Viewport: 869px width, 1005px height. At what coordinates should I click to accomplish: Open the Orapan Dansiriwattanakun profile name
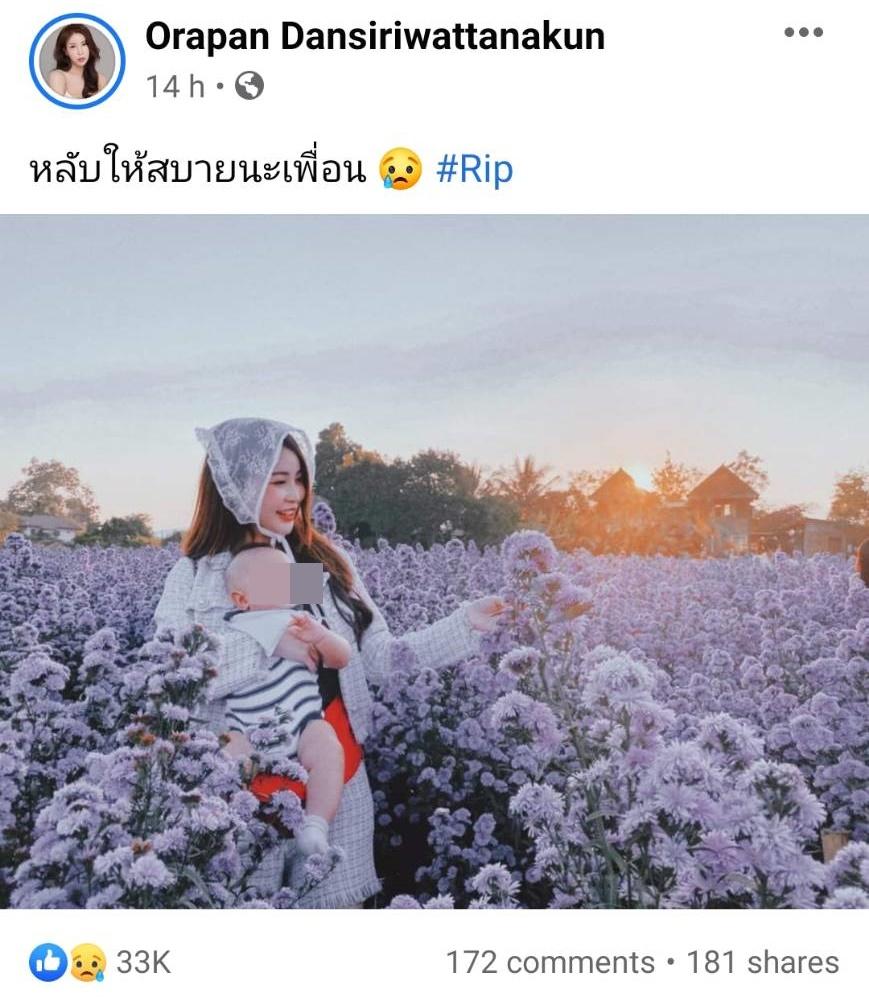[375, 36]
